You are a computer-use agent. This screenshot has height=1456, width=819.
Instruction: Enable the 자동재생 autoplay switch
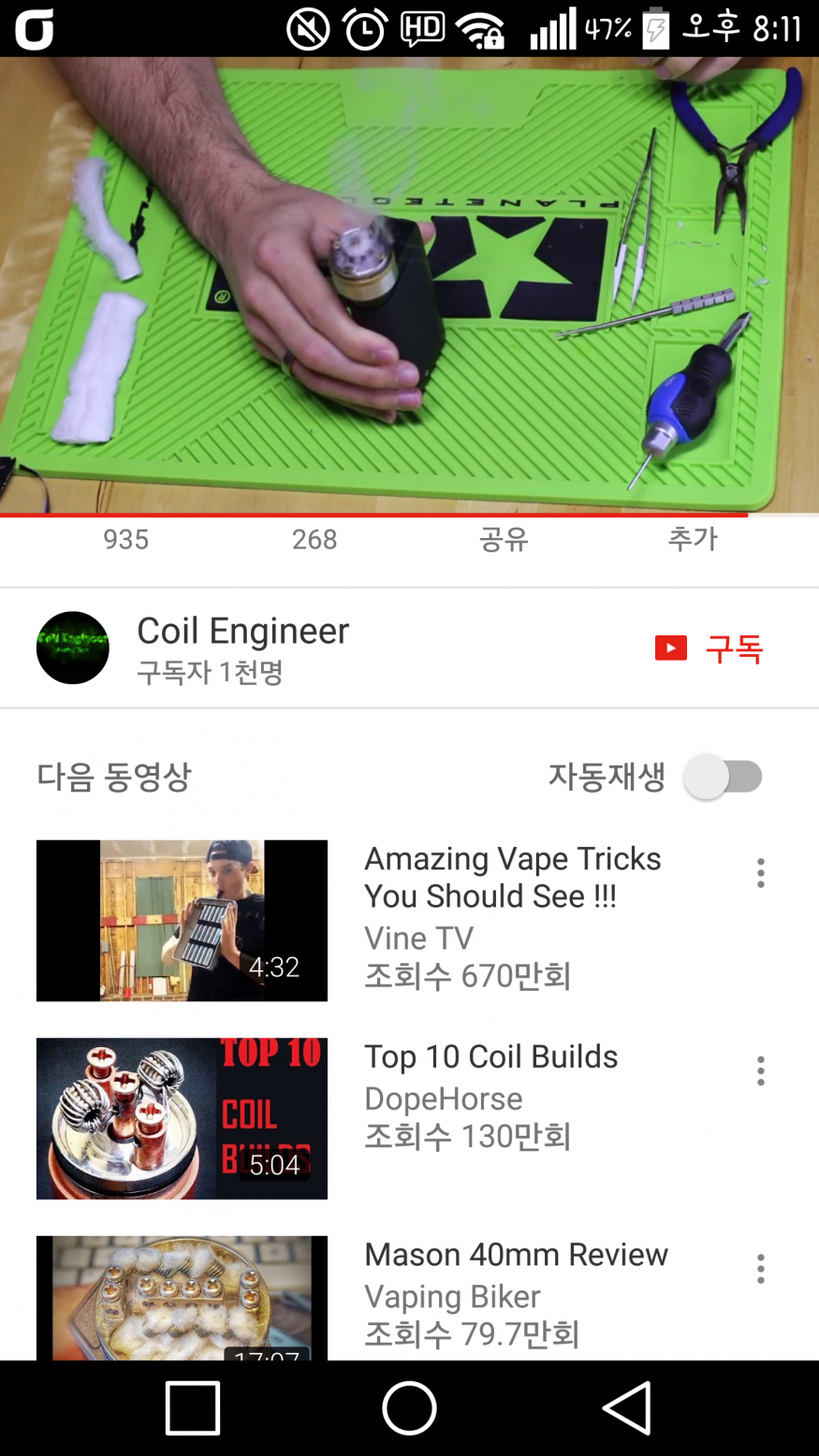pyautogui.click(x=723, y=777)
